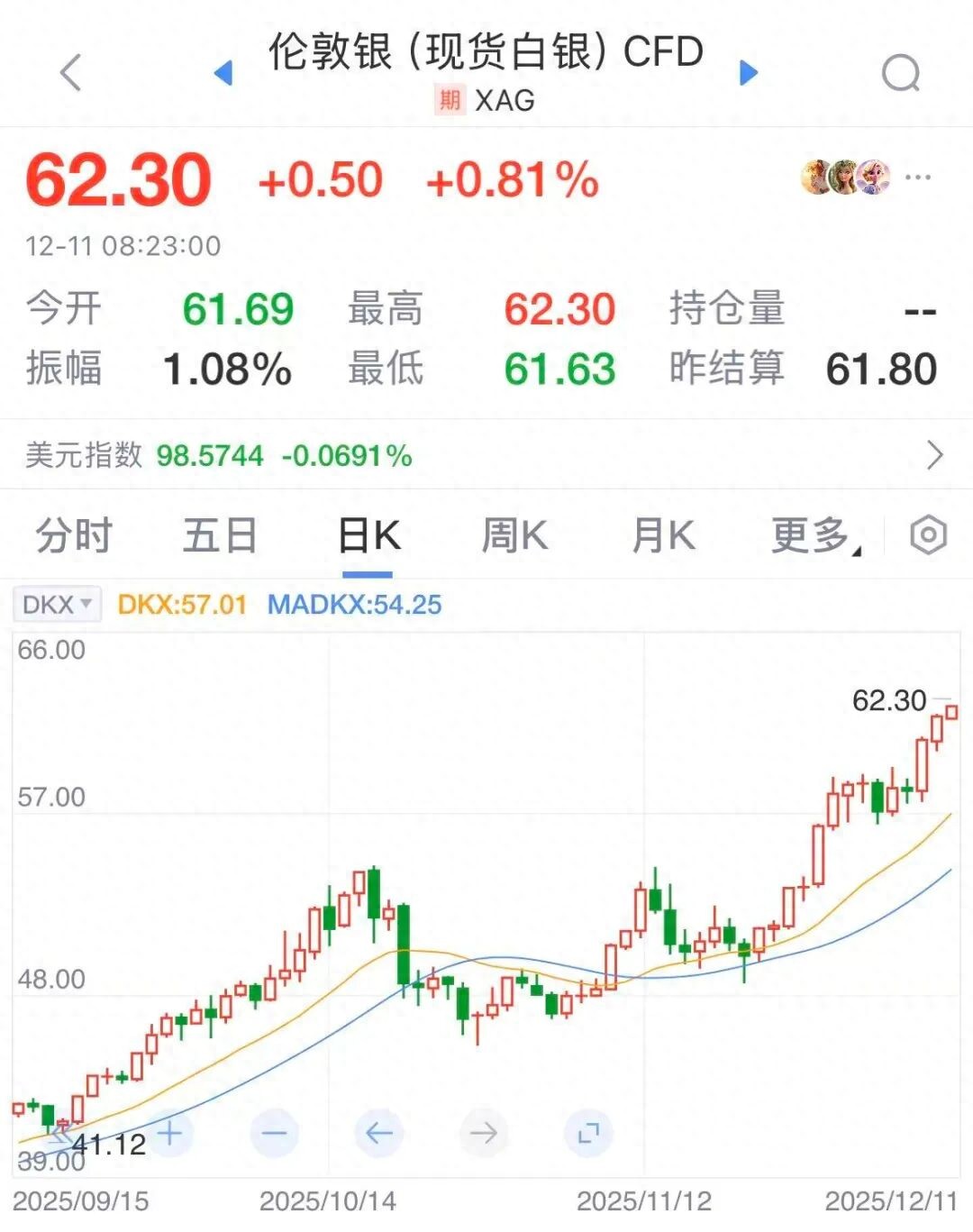
Task: Expand chart to full screen
Action: (588, 1132)
